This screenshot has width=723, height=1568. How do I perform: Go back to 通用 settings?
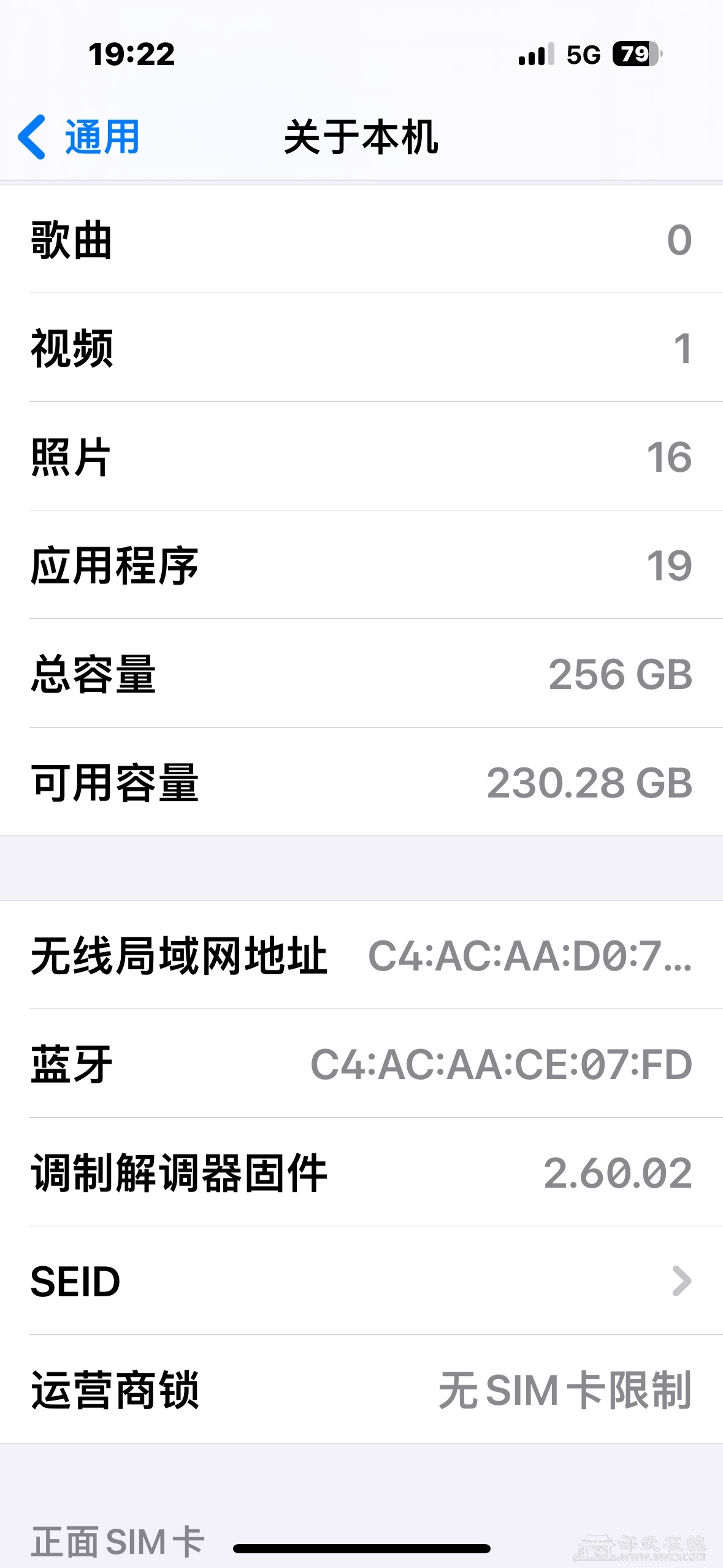[x=80, y=137]
